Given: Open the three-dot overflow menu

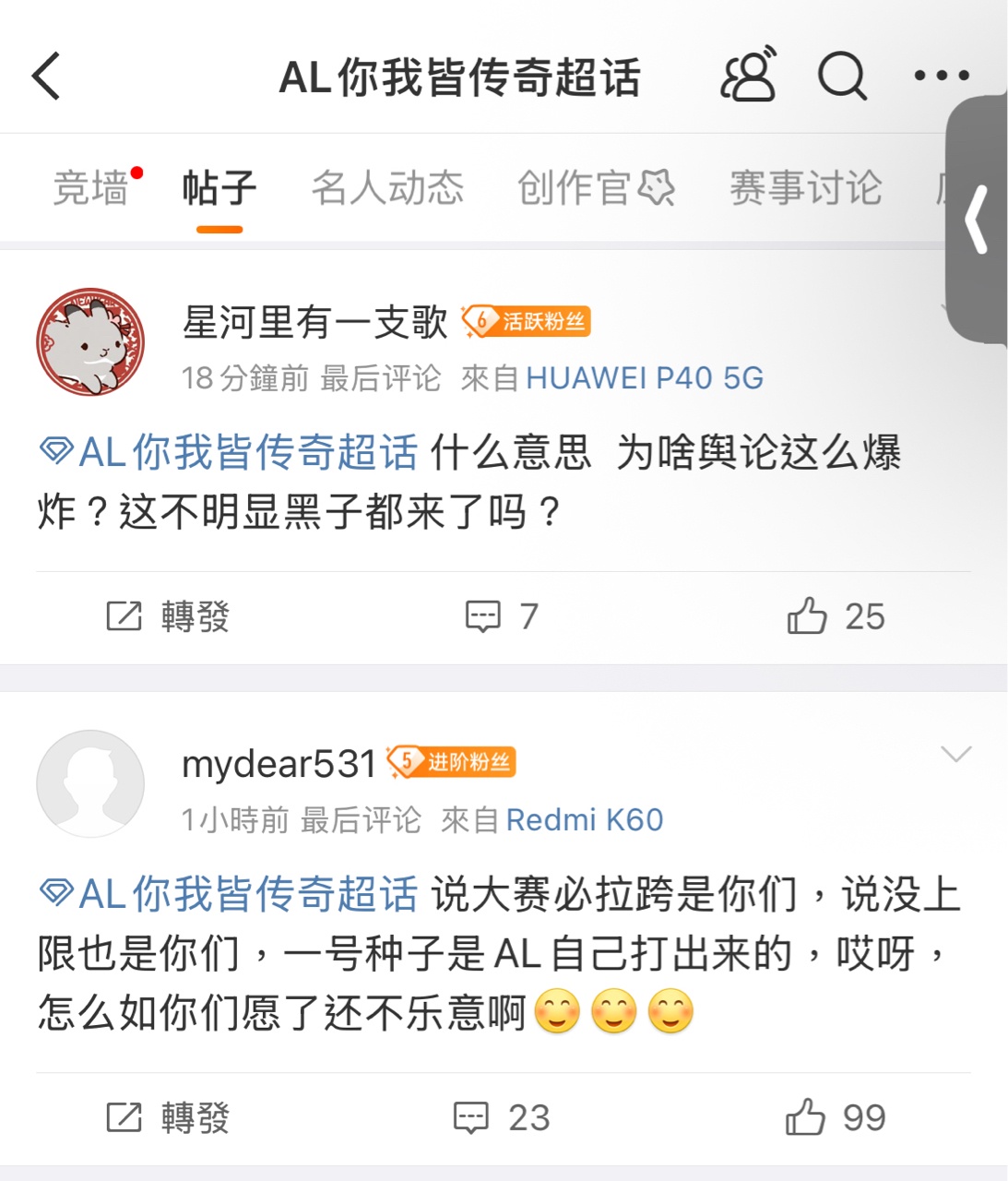Looking at the screenshot, I should point(941,76).
